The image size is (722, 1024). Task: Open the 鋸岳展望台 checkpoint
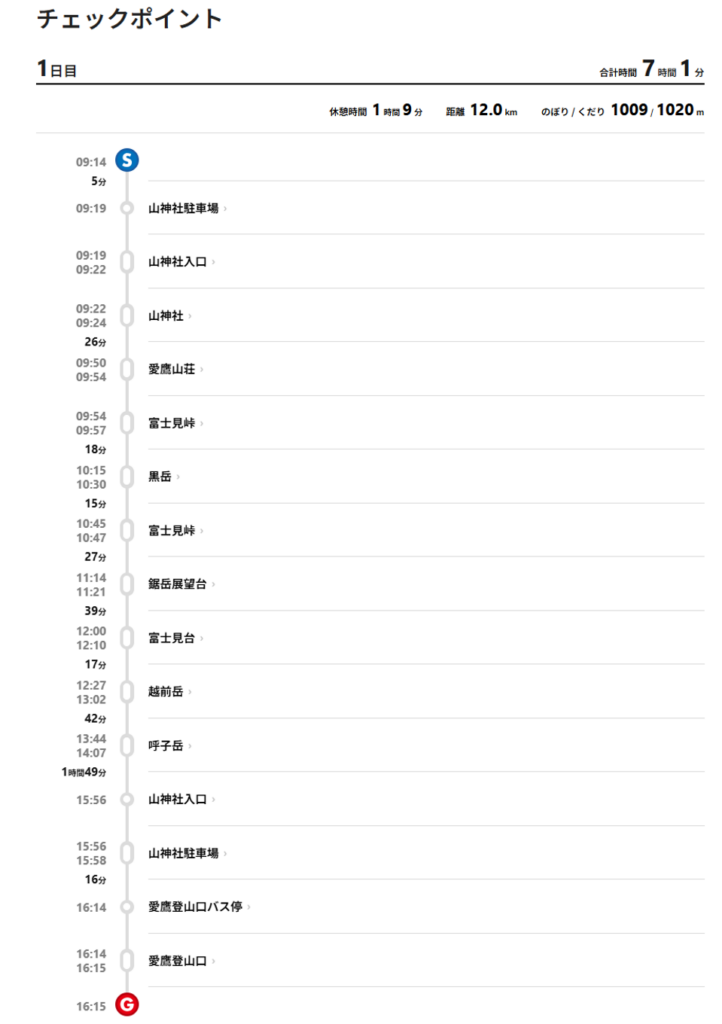(181, 584)
